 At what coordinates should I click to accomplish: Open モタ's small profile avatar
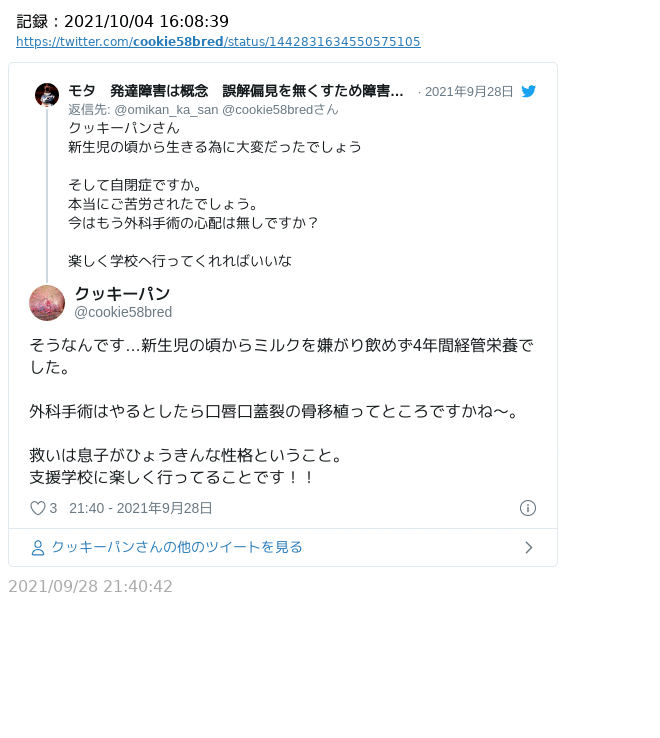tap(47, 95)
